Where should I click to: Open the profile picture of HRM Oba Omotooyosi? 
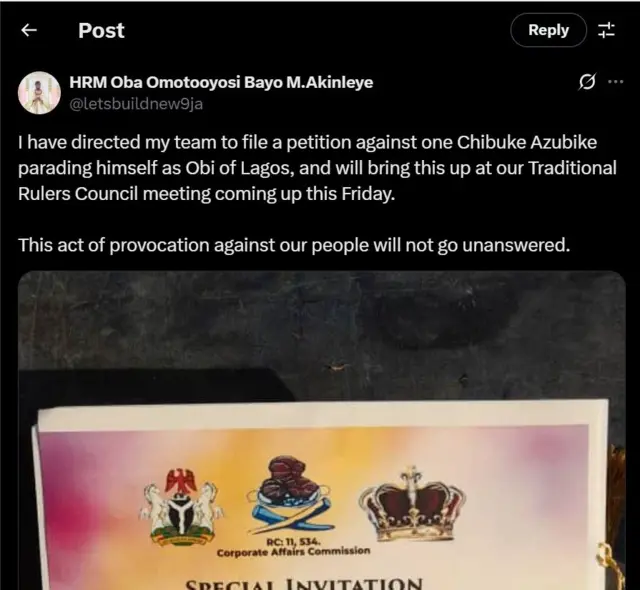40,92
